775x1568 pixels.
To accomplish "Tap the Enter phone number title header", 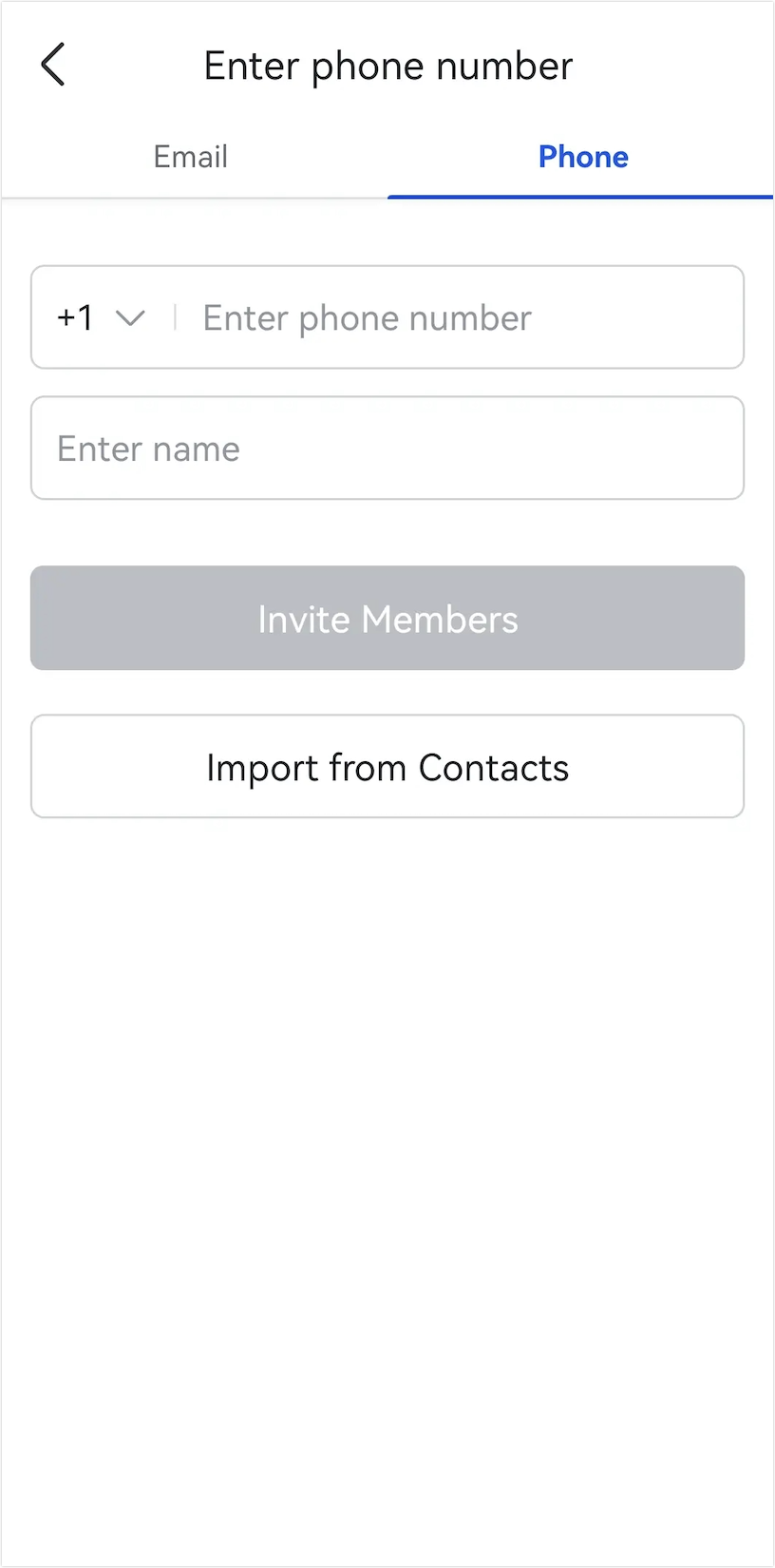I will coord(387,65).
